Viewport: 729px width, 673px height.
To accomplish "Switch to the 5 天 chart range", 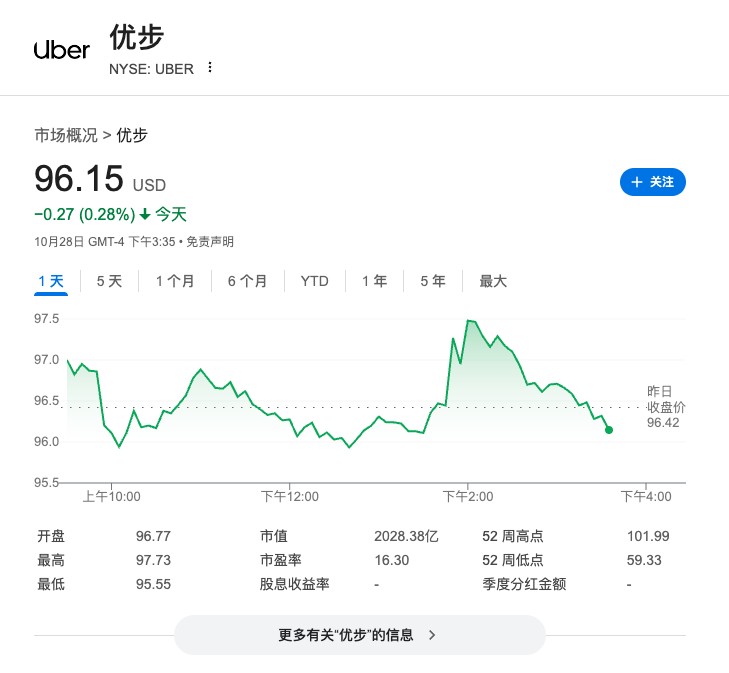I will pos(109,281).
